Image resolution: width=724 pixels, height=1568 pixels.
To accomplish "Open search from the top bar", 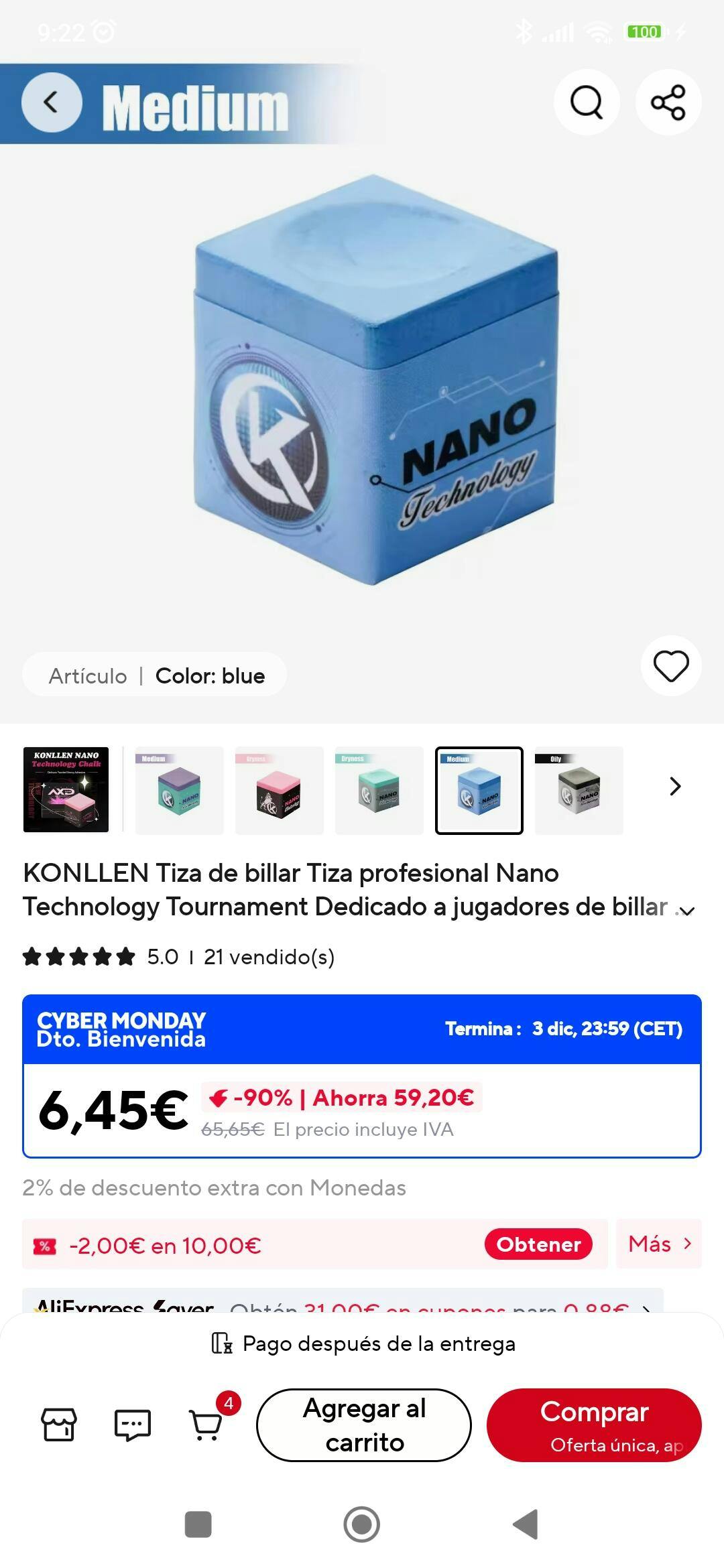I will [587, 103].
